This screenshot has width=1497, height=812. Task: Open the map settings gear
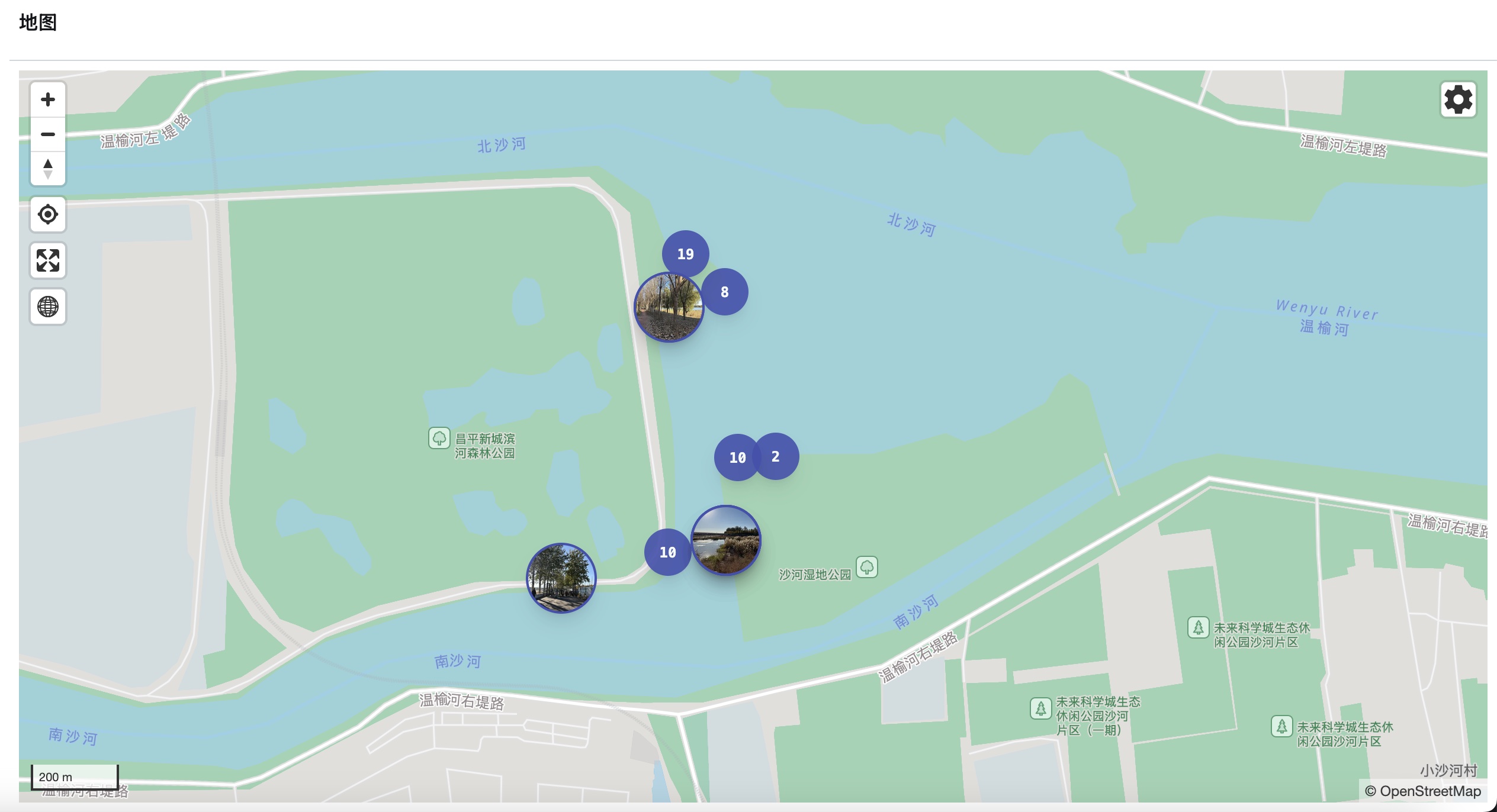[1458, 99]
